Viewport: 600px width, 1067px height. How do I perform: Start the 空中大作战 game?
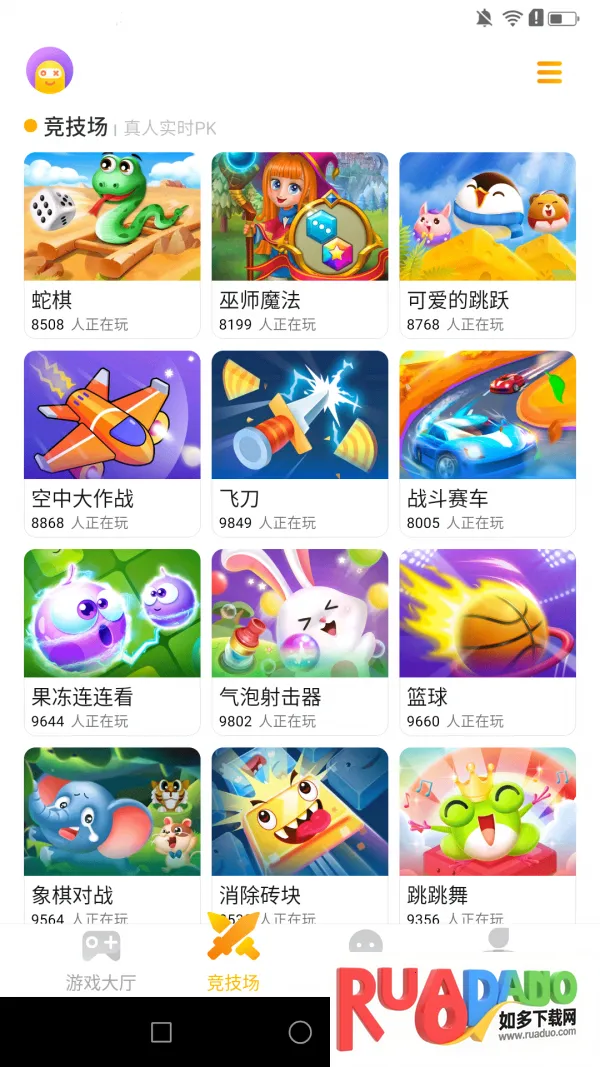coord(112,442)
